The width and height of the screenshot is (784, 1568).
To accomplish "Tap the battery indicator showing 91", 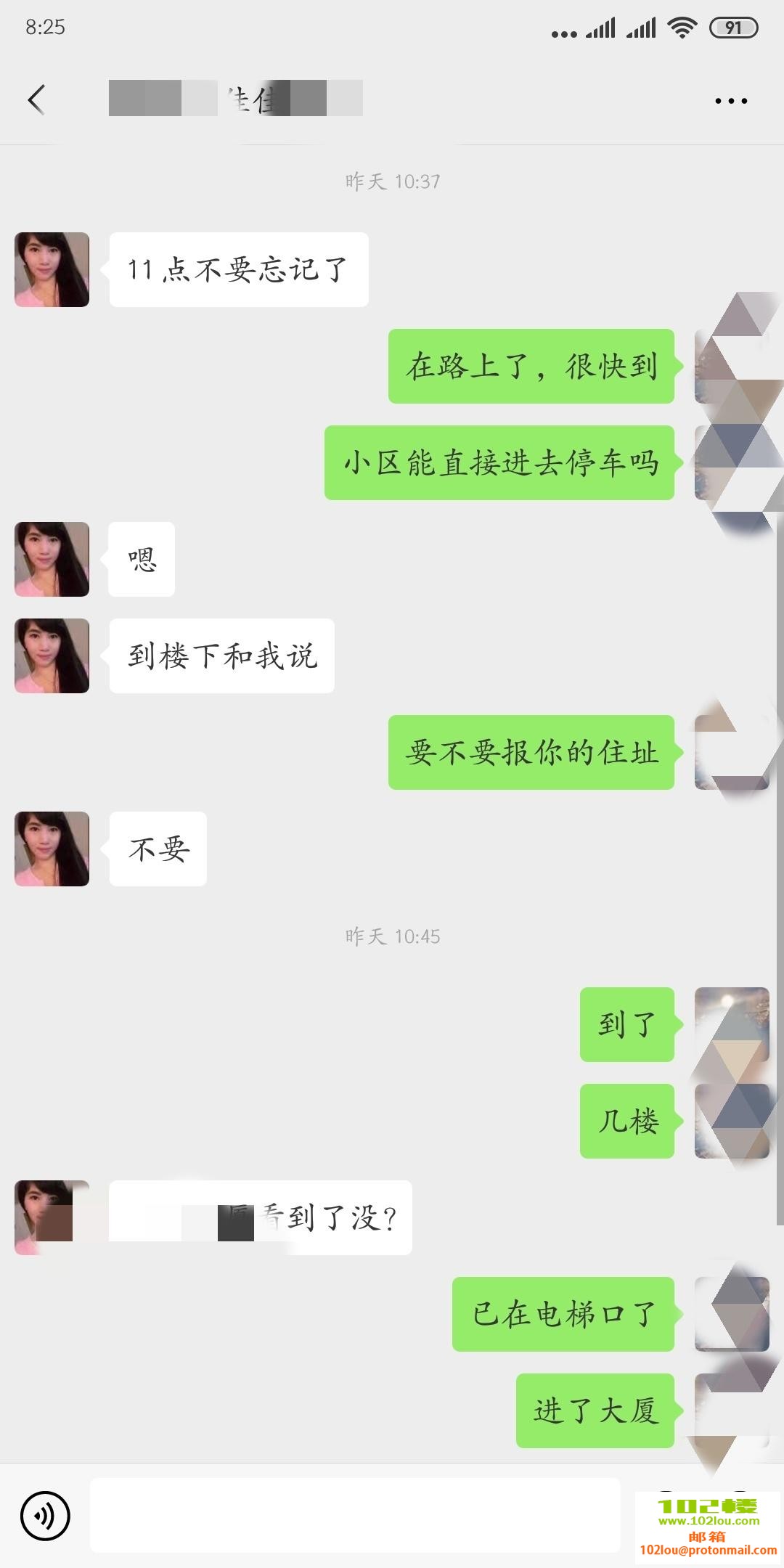I will pos(732,27).
